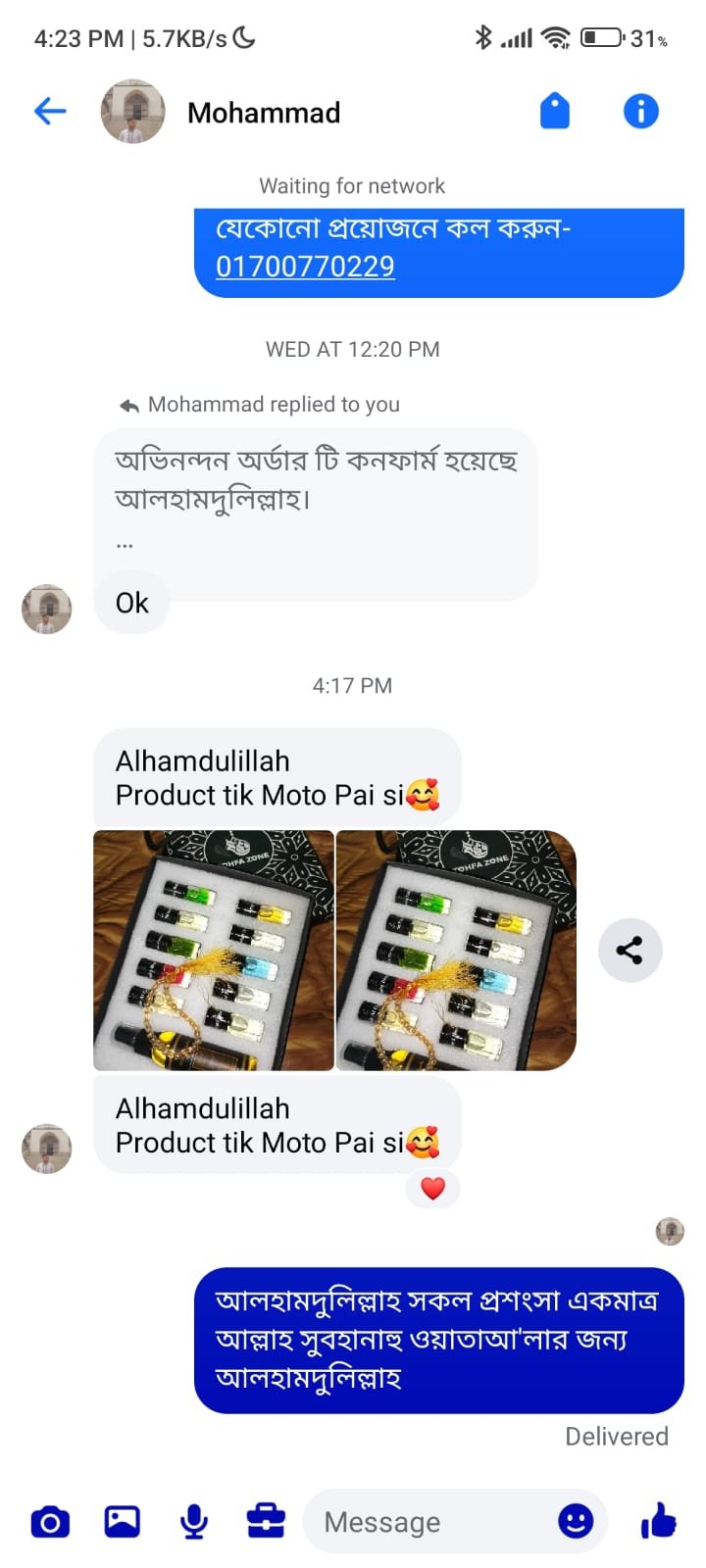Open the gallery image picker

123,1522
